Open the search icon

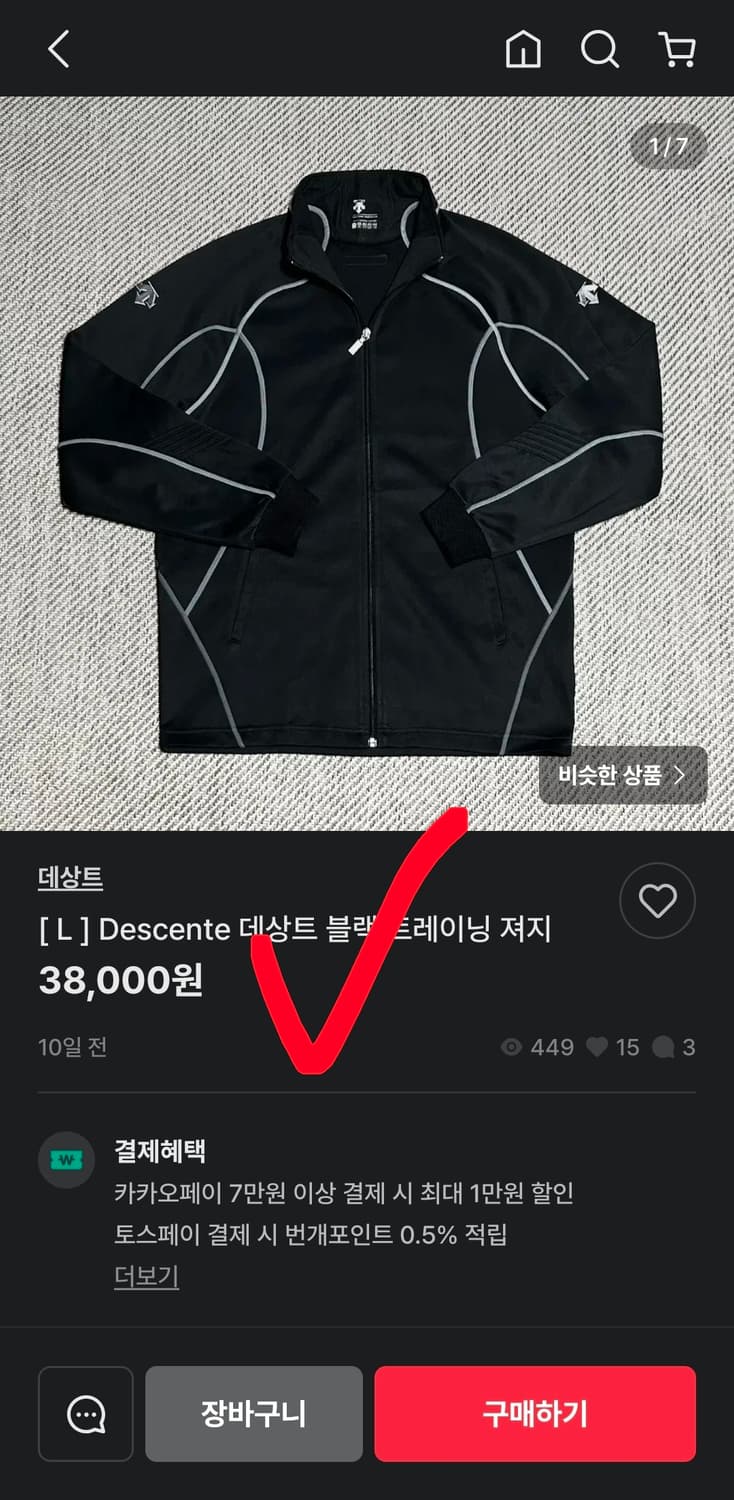tap(598, 48)
